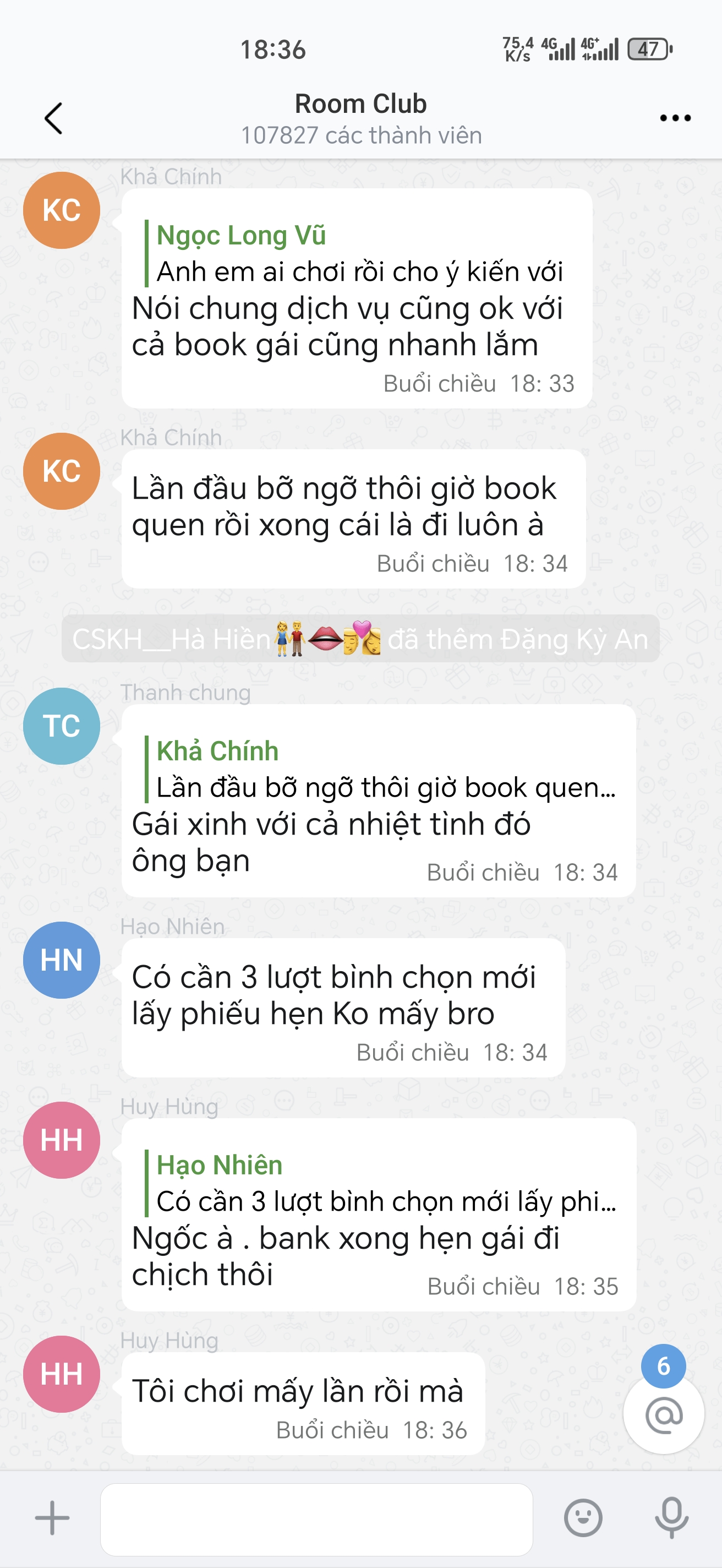
Task: Jump to mentions with the @ button
Action: pos(664,1414)
